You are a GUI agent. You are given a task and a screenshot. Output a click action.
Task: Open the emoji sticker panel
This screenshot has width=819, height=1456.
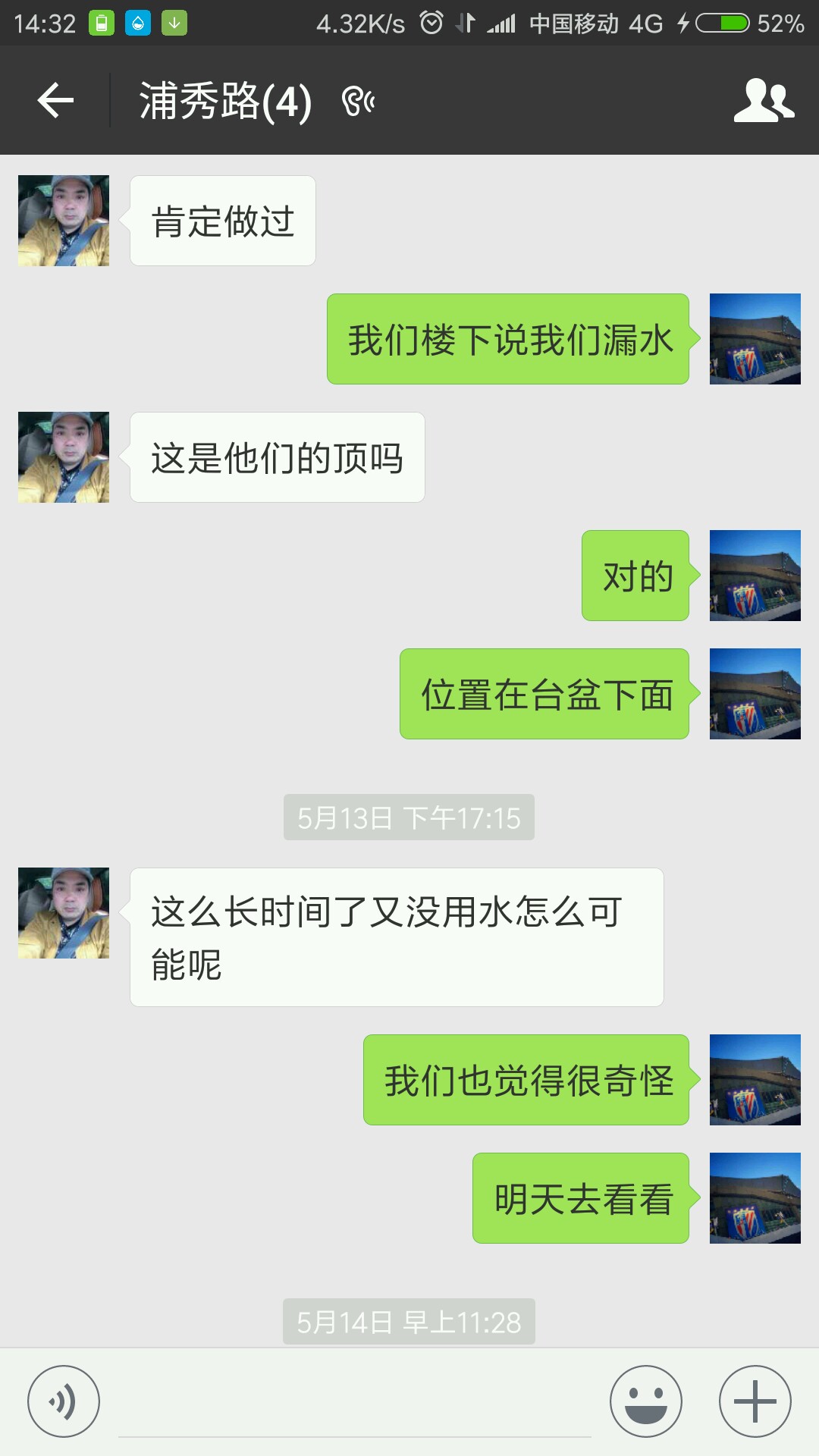[x=645, y=1401]
